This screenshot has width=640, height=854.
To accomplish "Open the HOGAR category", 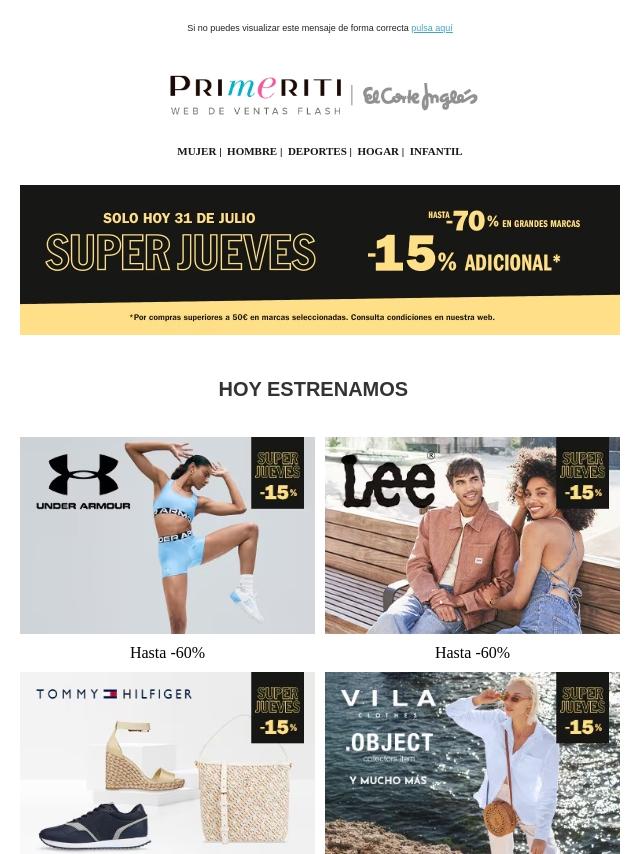I will pyautogui.click(x=377, y=151).
